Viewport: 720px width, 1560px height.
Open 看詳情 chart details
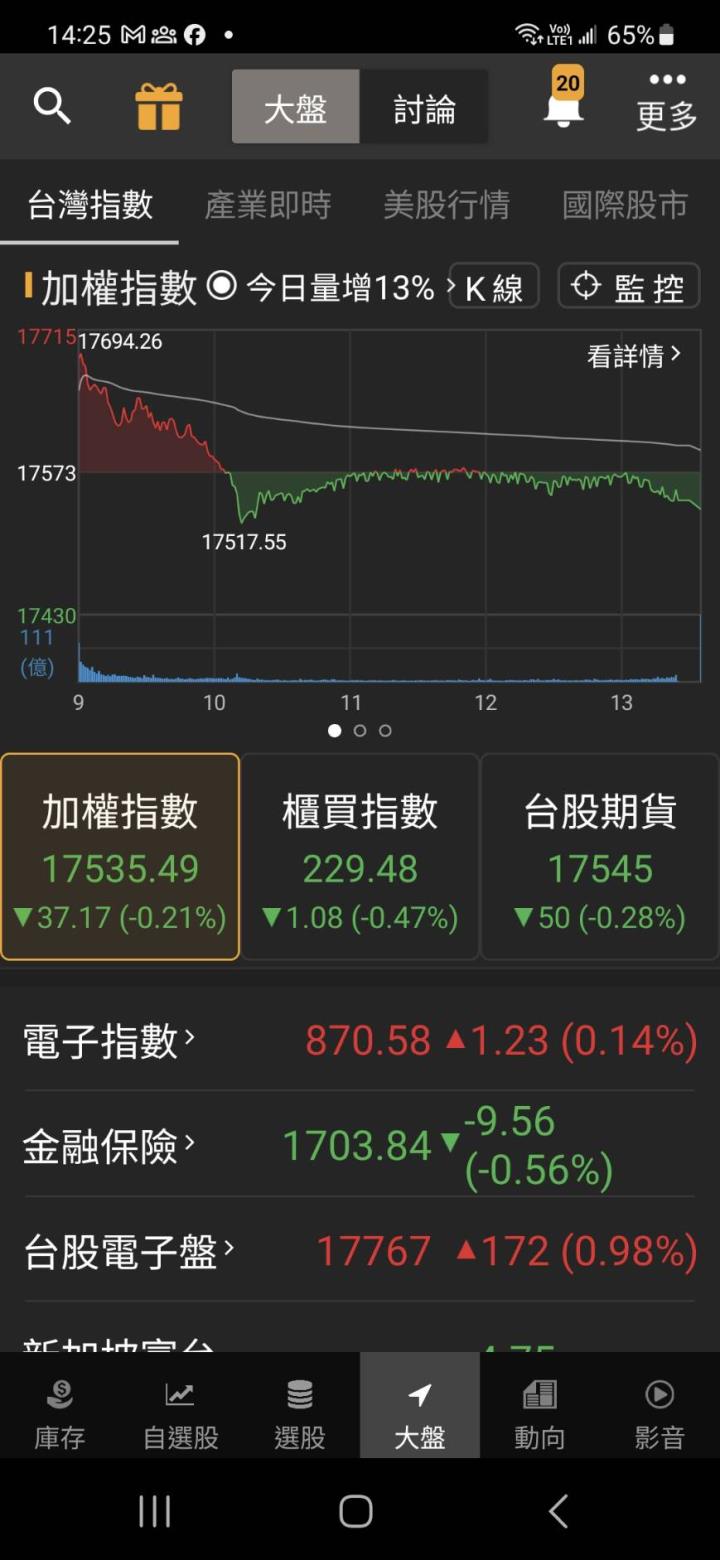634,355
